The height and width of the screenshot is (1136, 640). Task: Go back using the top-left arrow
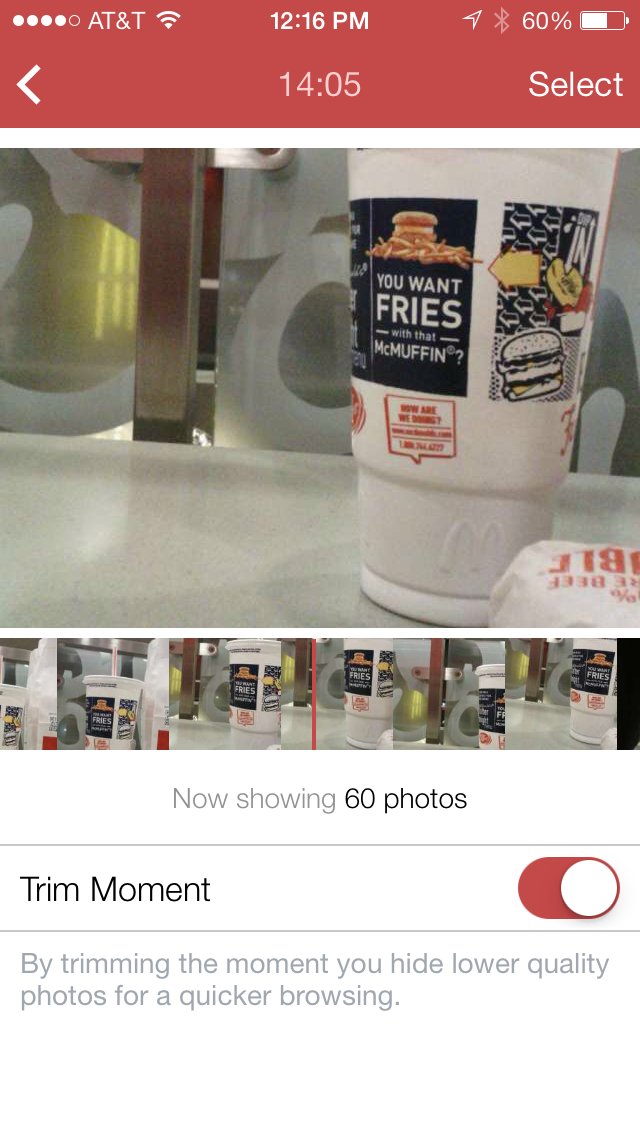(29, 84)
